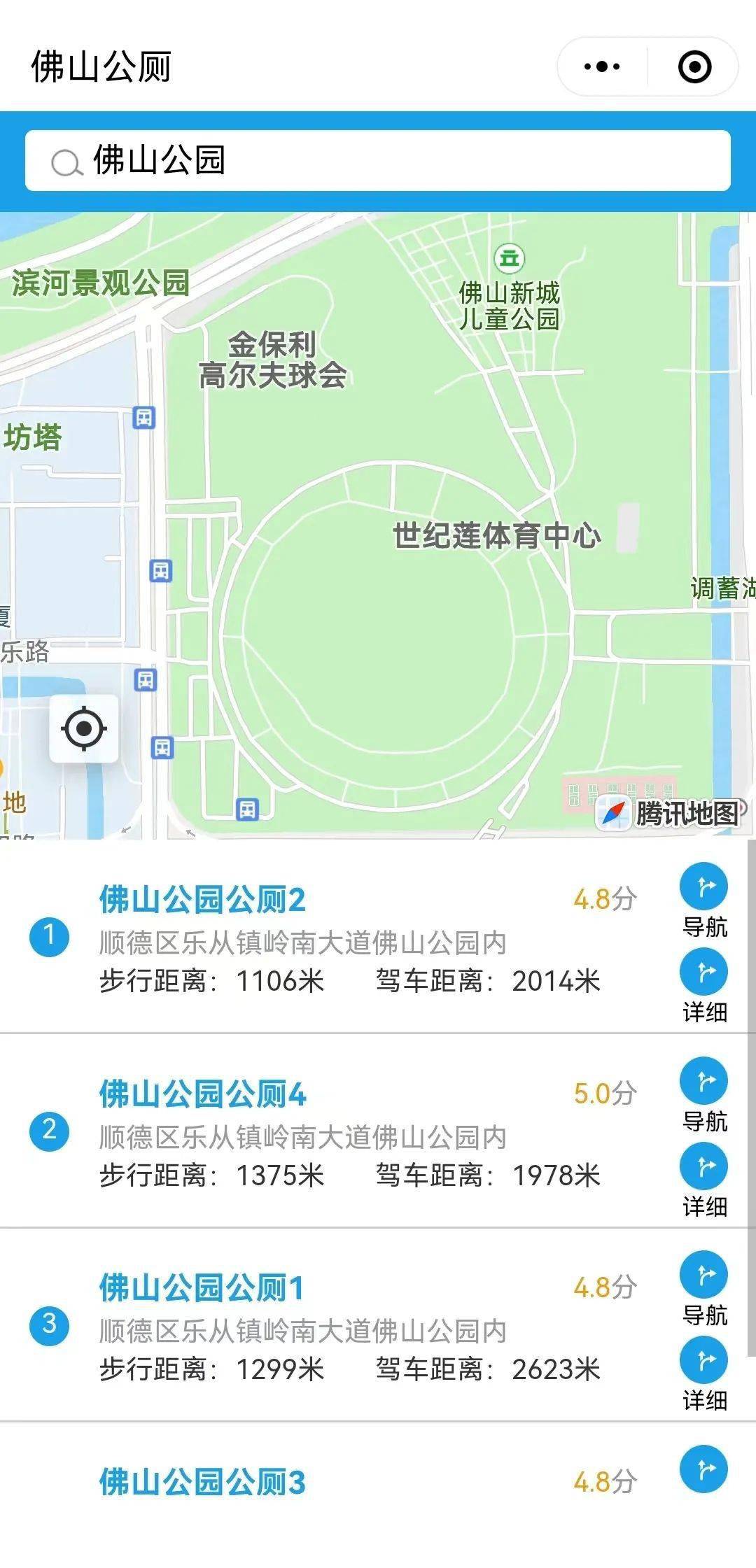
Task: Start 导航 to 佛山公园公厕1
Action: click(704, 1276)
